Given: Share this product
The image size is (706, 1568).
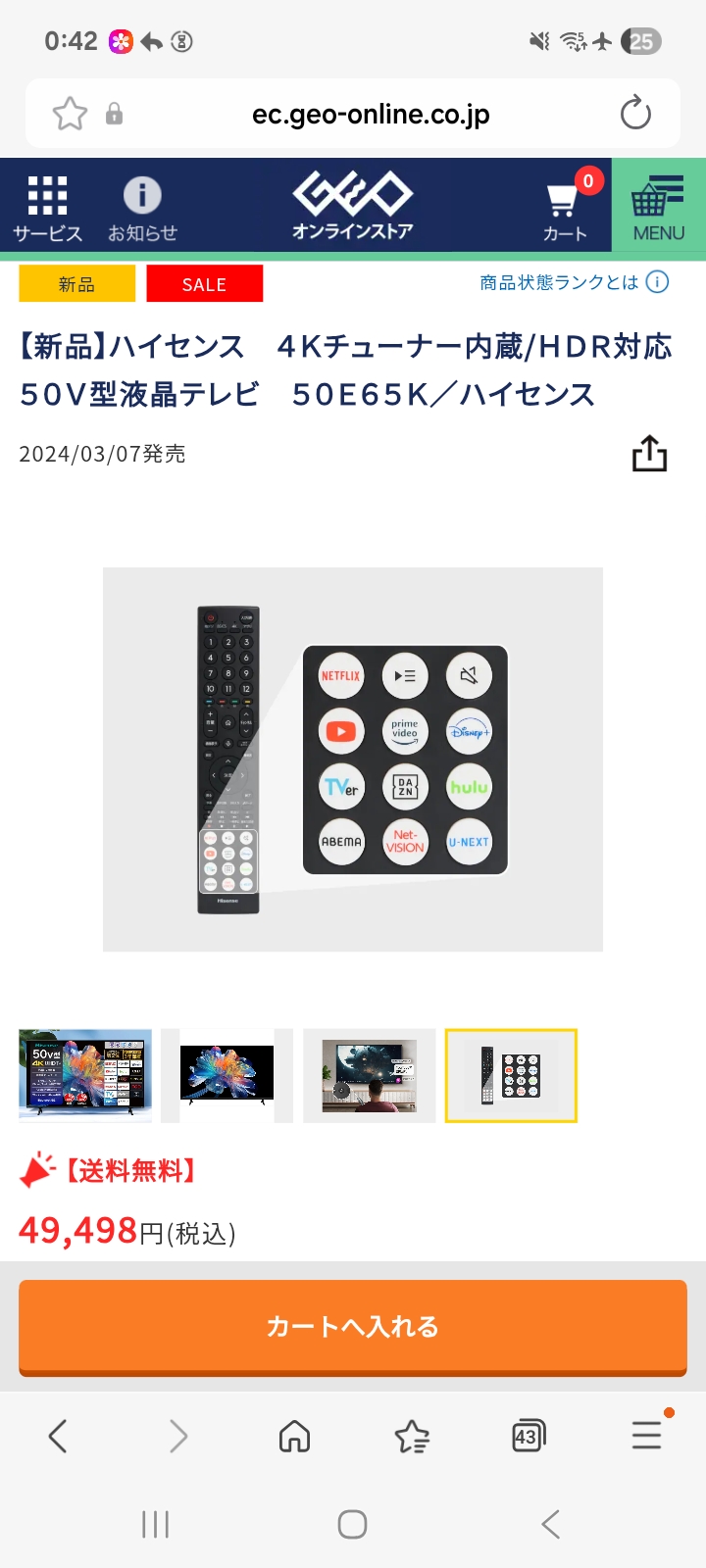Looking at the screenshot, I should [649, 454].
